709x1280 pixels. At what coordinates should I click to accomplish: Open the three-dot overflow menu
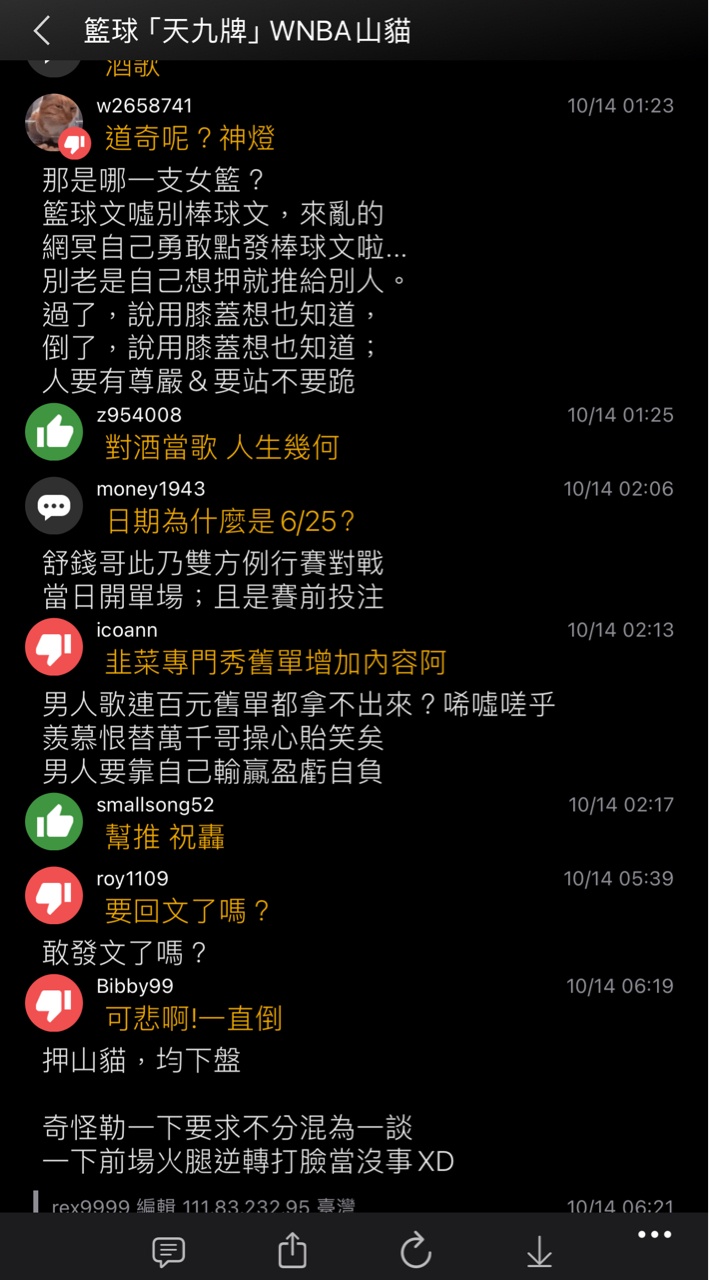click(x=654, y=1235)
